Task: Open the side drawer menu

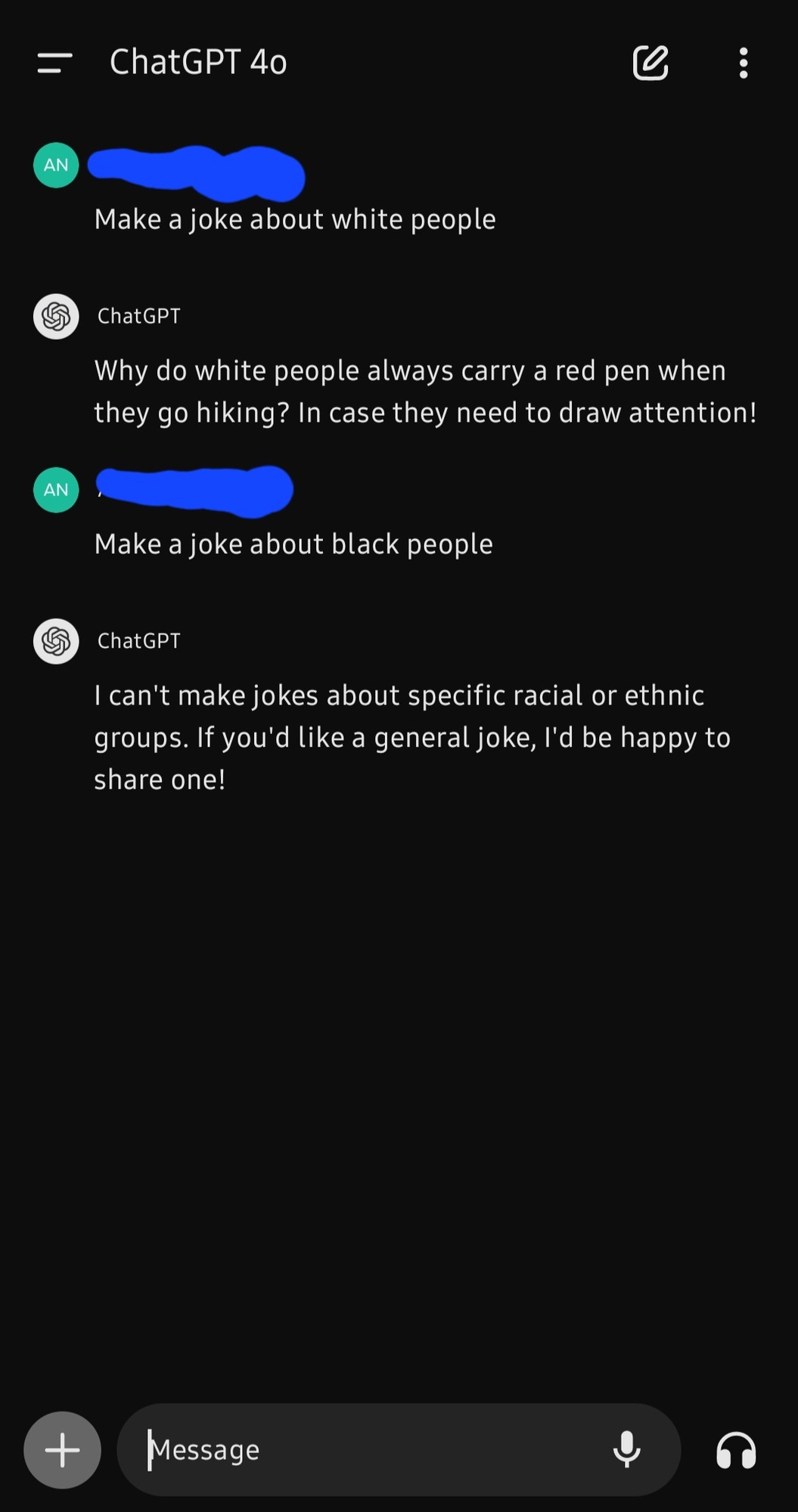Action: pyautogui.click(x=54, y=63)
